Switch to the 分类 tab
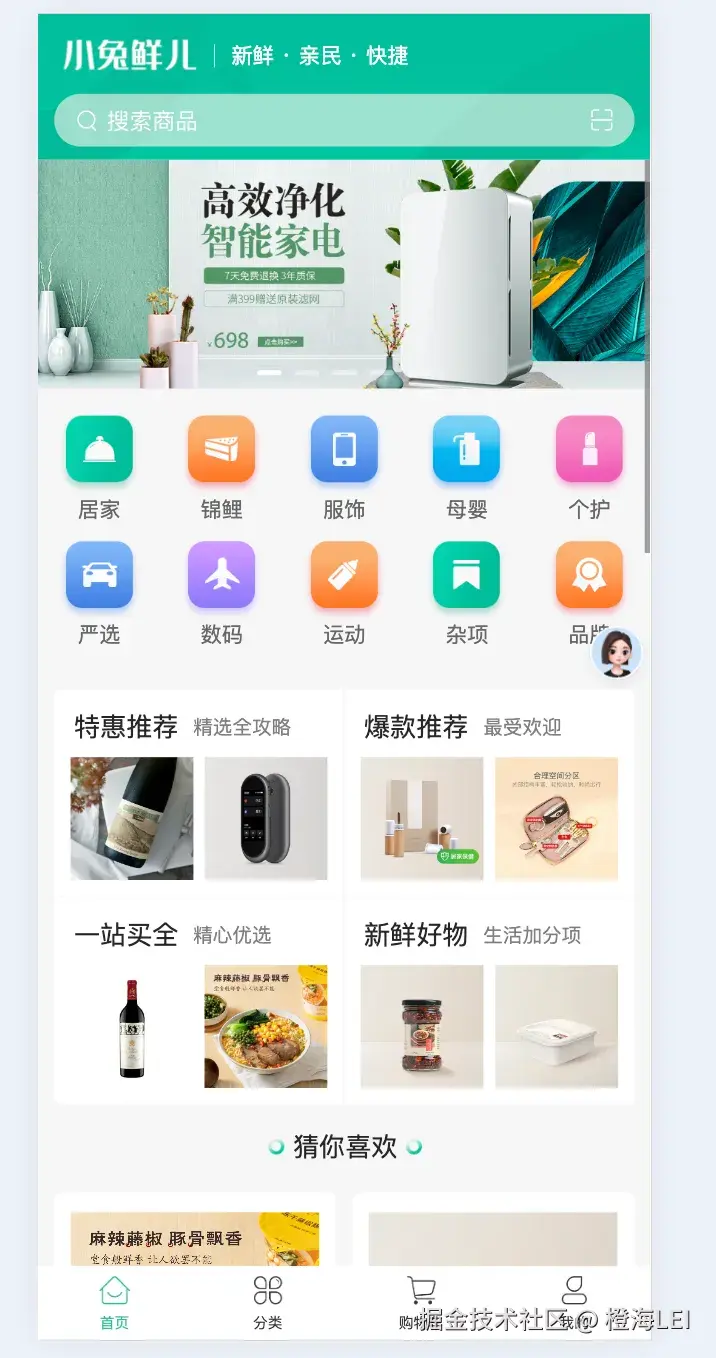This screenshot has width=716, height=1358. [x=268, y=1302]
